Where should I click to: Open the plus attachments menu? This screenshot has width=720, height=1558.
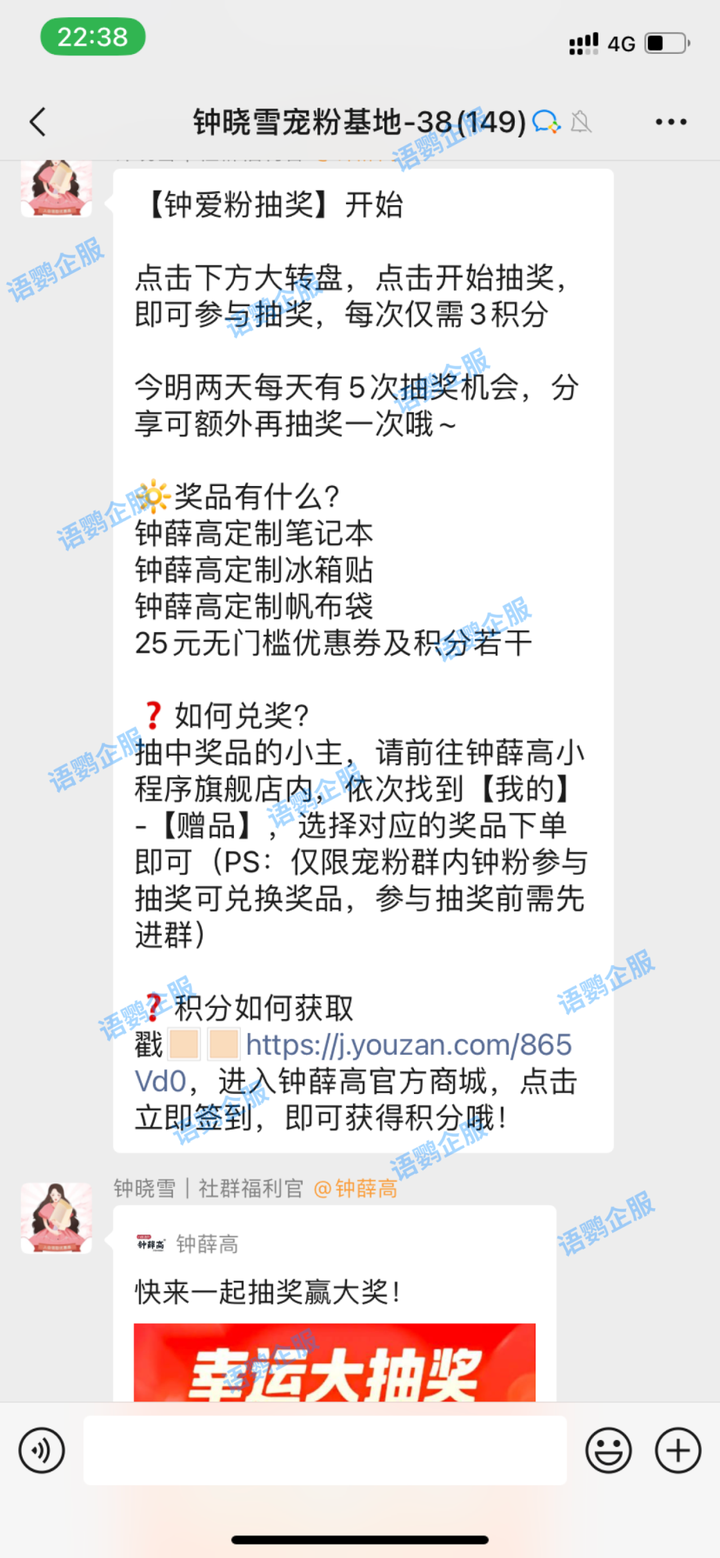[x=677, y=1450]
